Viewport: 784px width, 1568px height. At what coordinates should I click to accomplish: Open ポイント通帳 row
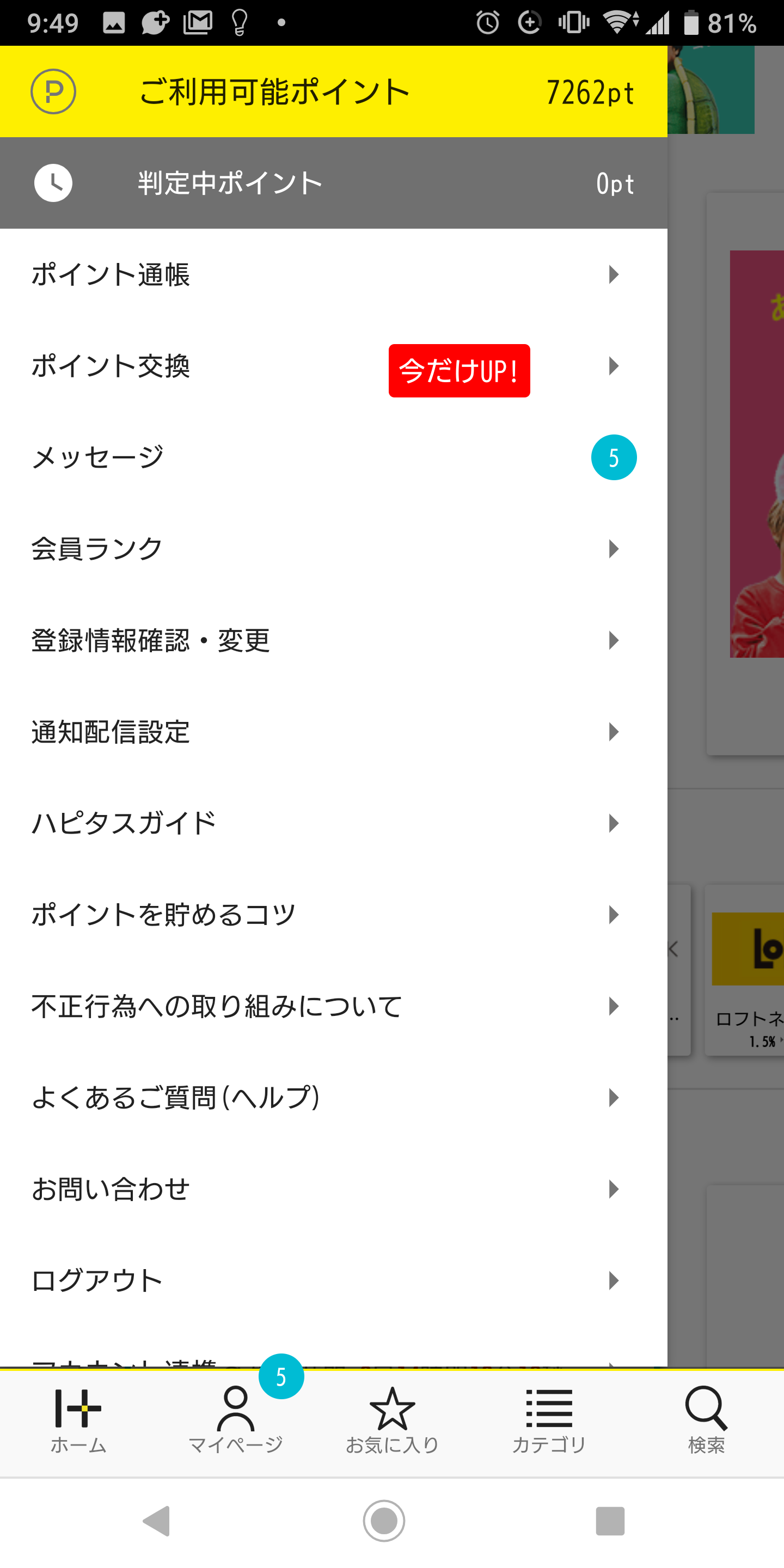(x=334, y=274)
